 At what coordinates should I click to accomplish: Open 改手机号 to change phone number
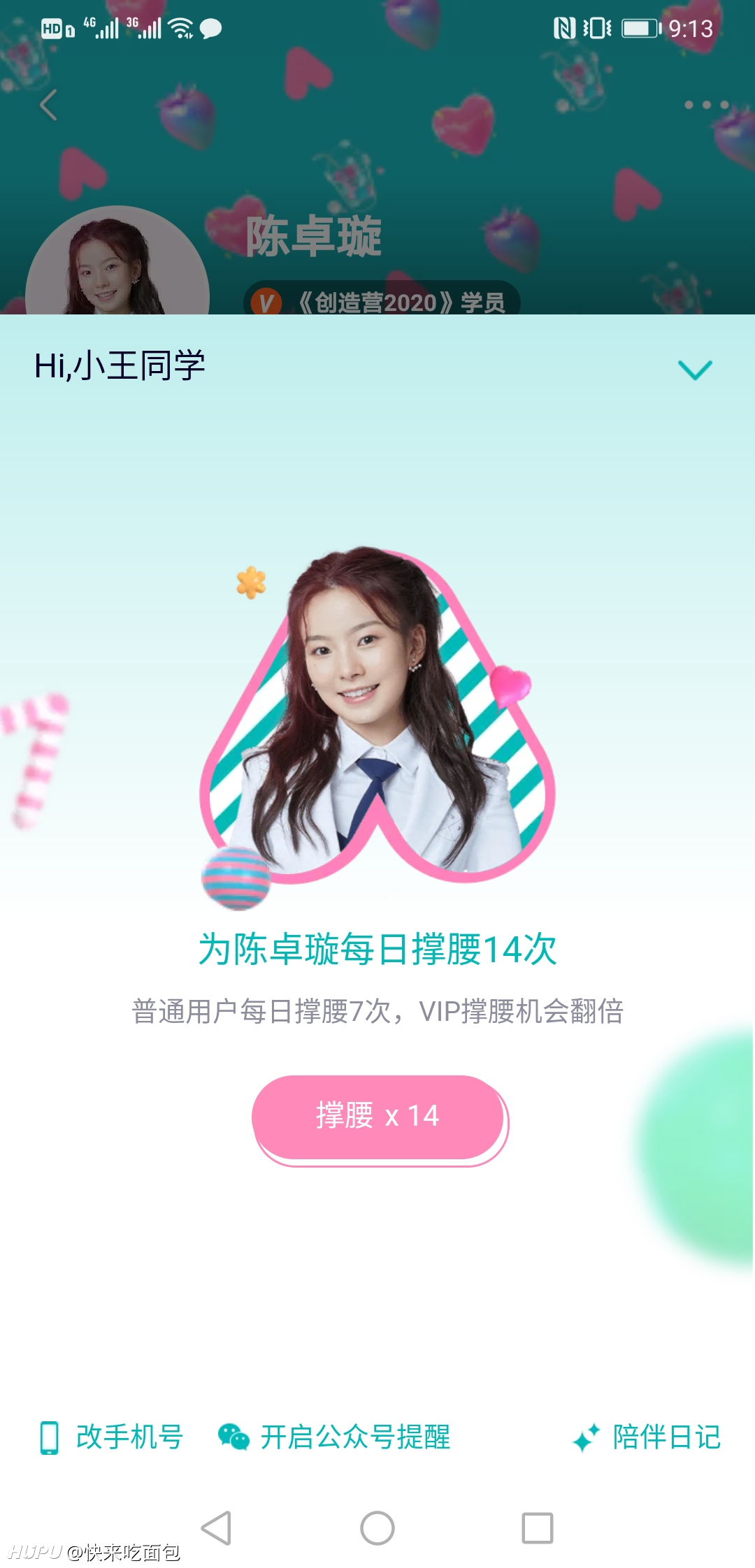point(112,1437)
